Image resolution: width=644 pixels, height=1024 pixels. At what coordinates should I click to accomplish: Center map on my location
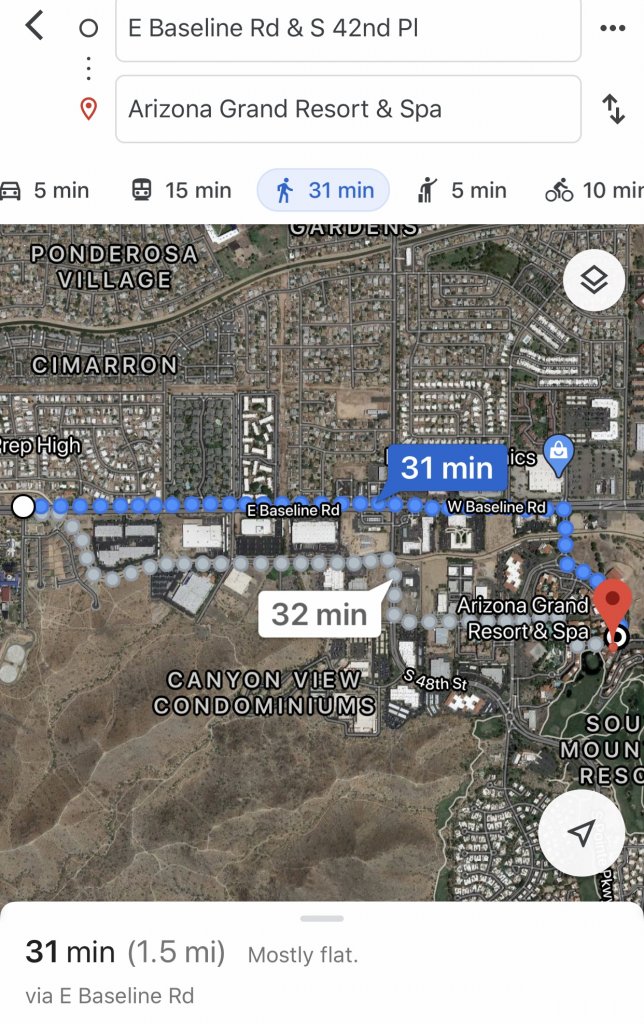pyautogui.click(x=582, y=833)
